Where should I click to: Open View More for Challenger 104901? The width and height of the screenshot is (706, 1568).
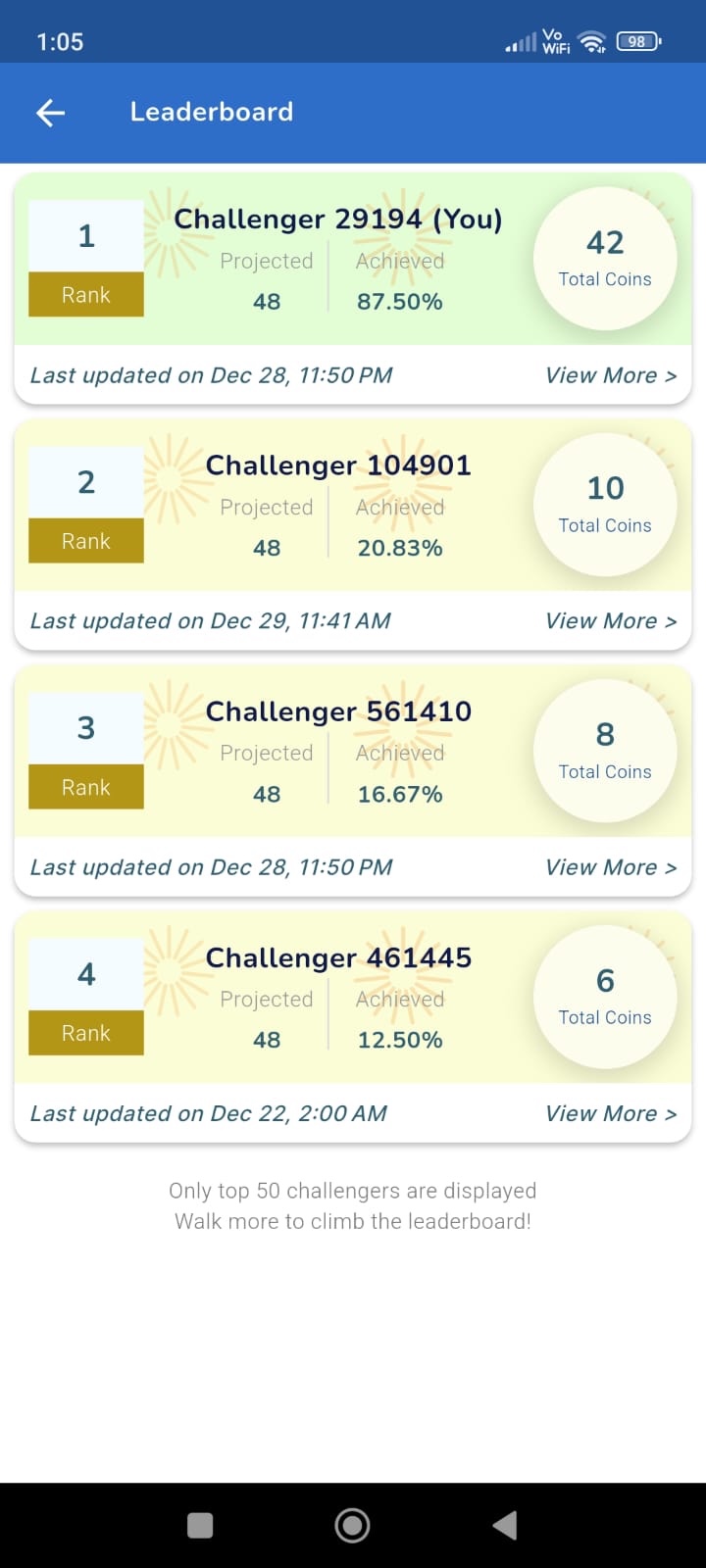tap(610, 621)
